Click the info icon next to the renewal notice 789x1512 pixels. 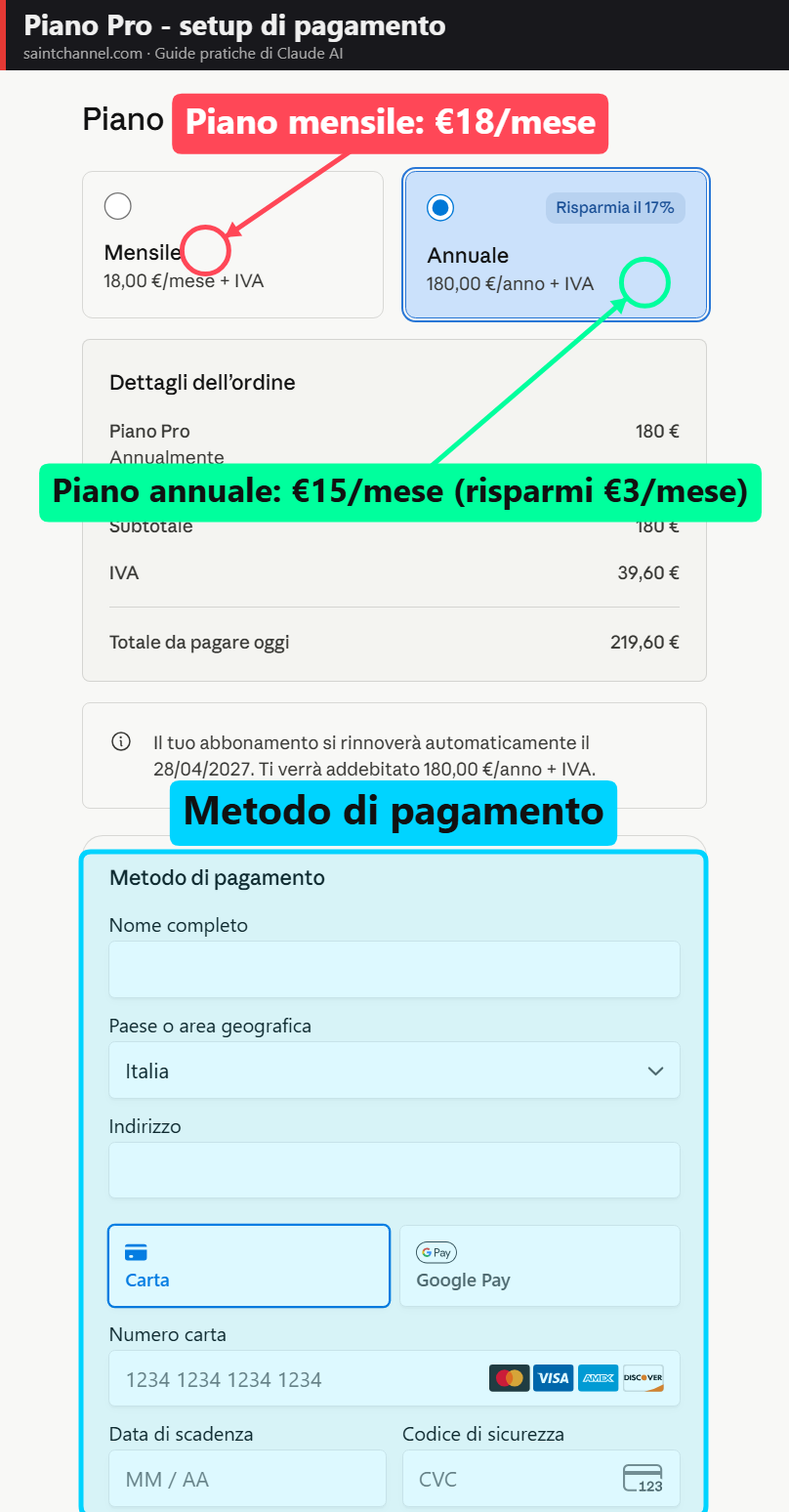121,742
